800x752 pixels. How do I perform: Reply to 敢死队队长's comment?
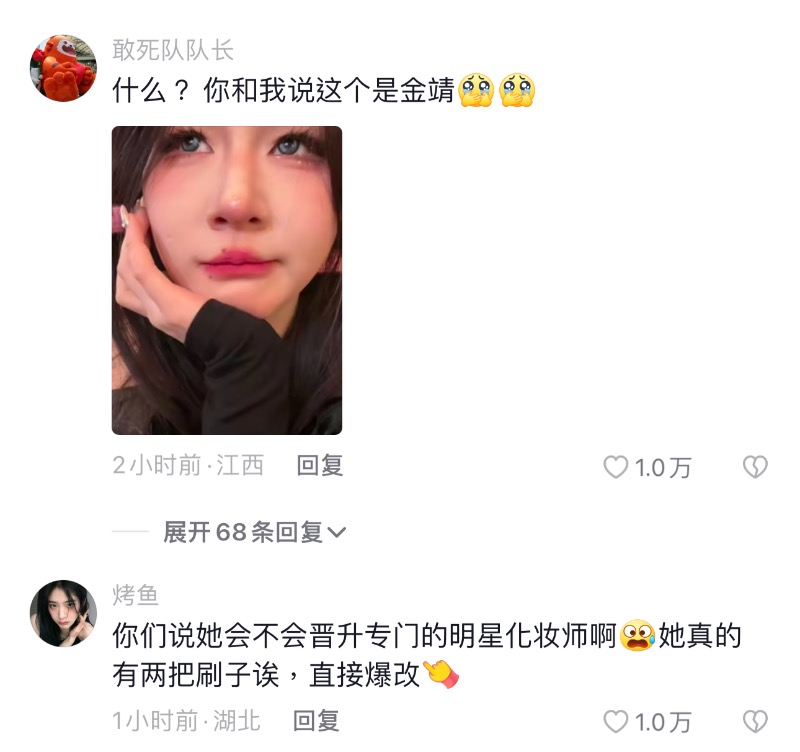pos(320,465)
